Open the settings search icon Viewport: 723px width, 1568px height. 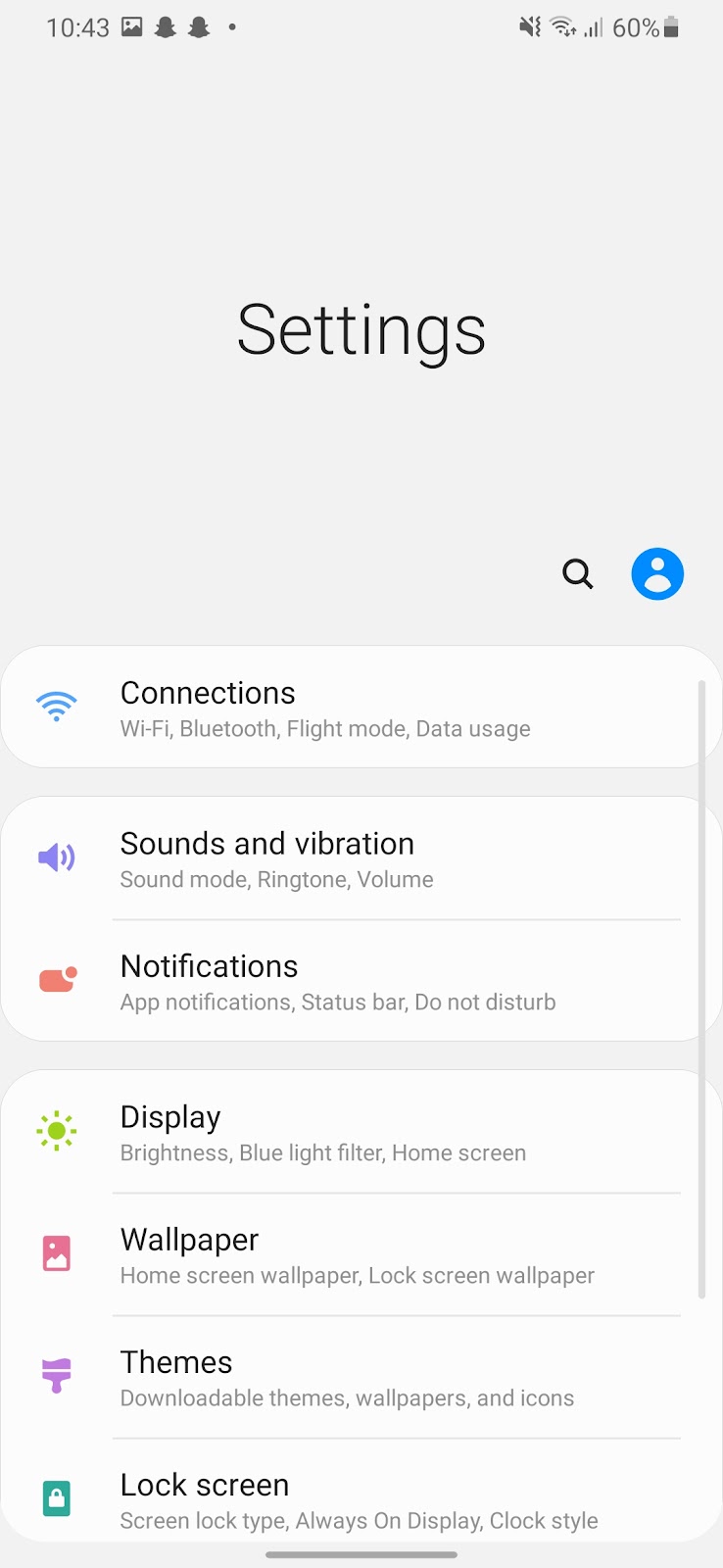(578, 573)
